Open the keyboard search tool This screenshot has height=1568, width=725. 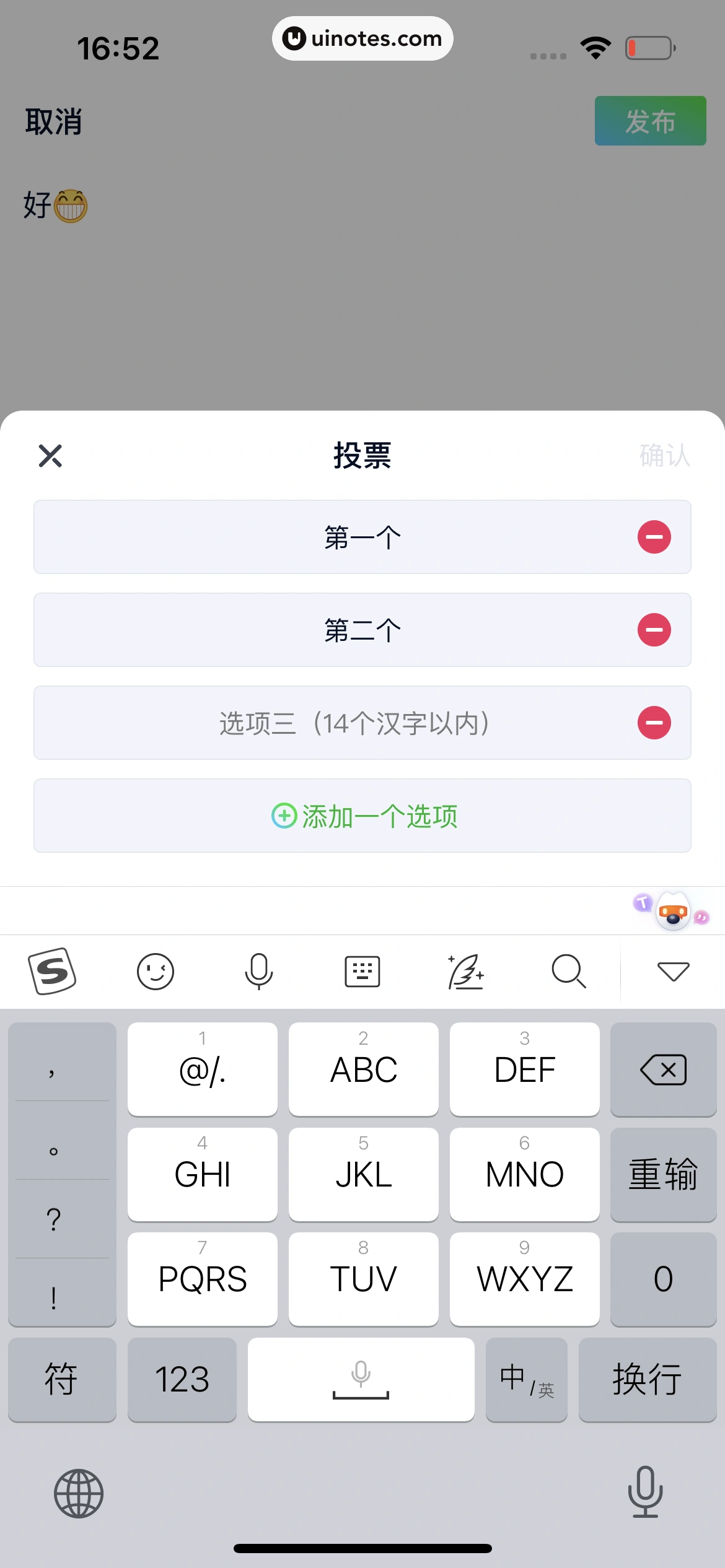(568, 971)
